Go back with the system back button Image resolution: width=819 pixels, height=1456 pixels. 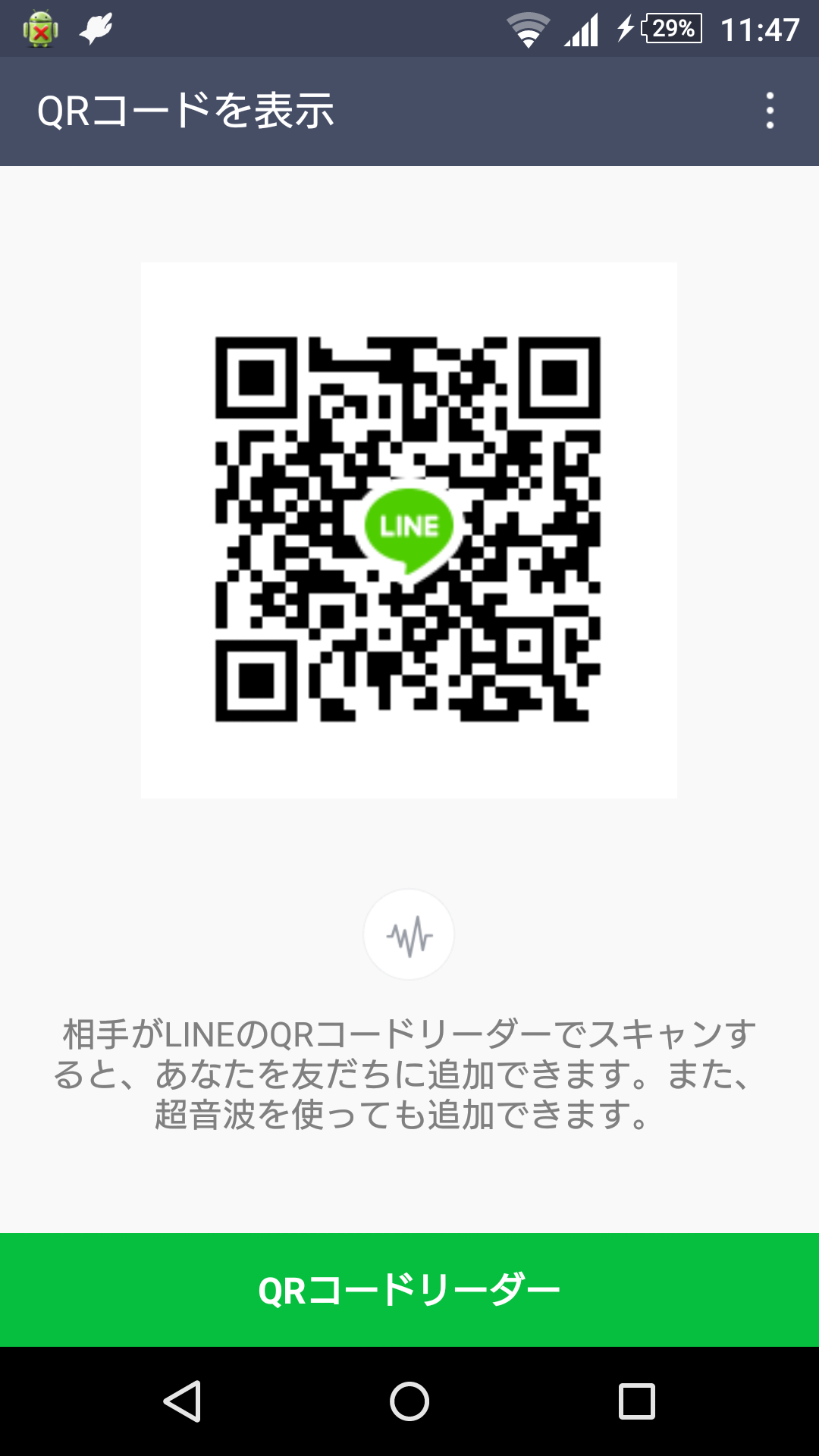[183, 1401]
